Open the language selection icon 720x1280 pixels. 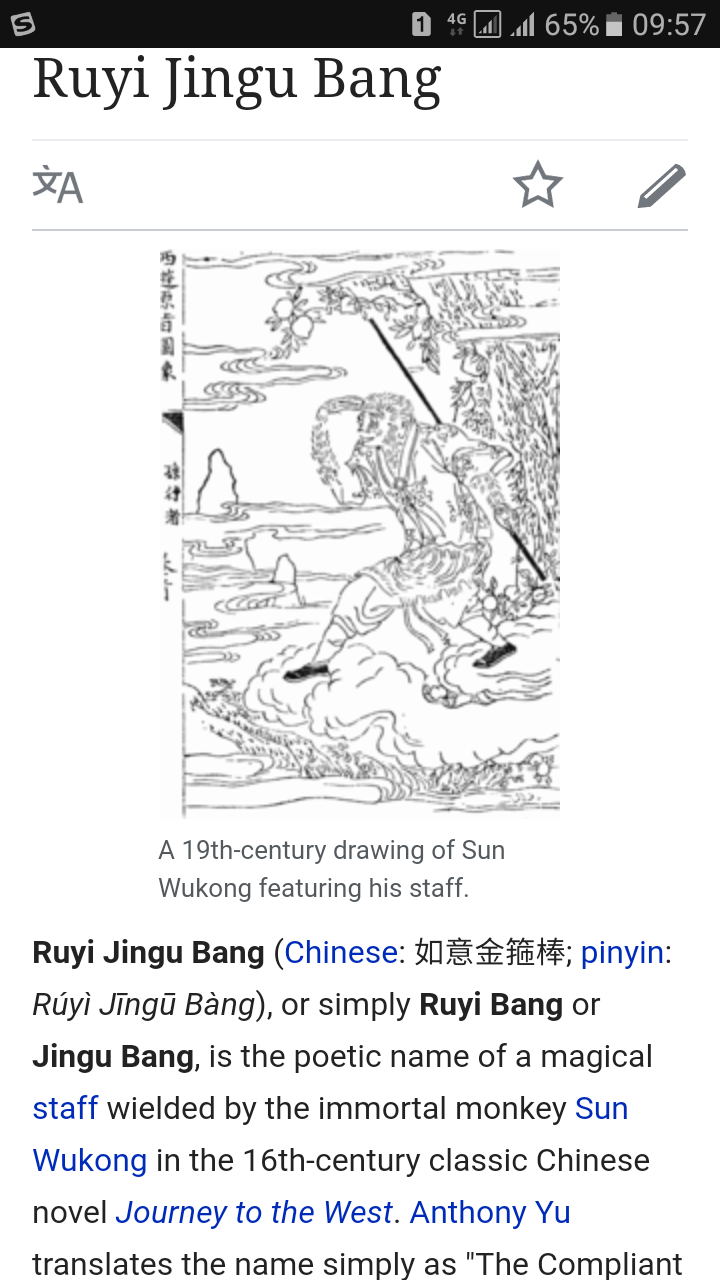pos(58,186)
